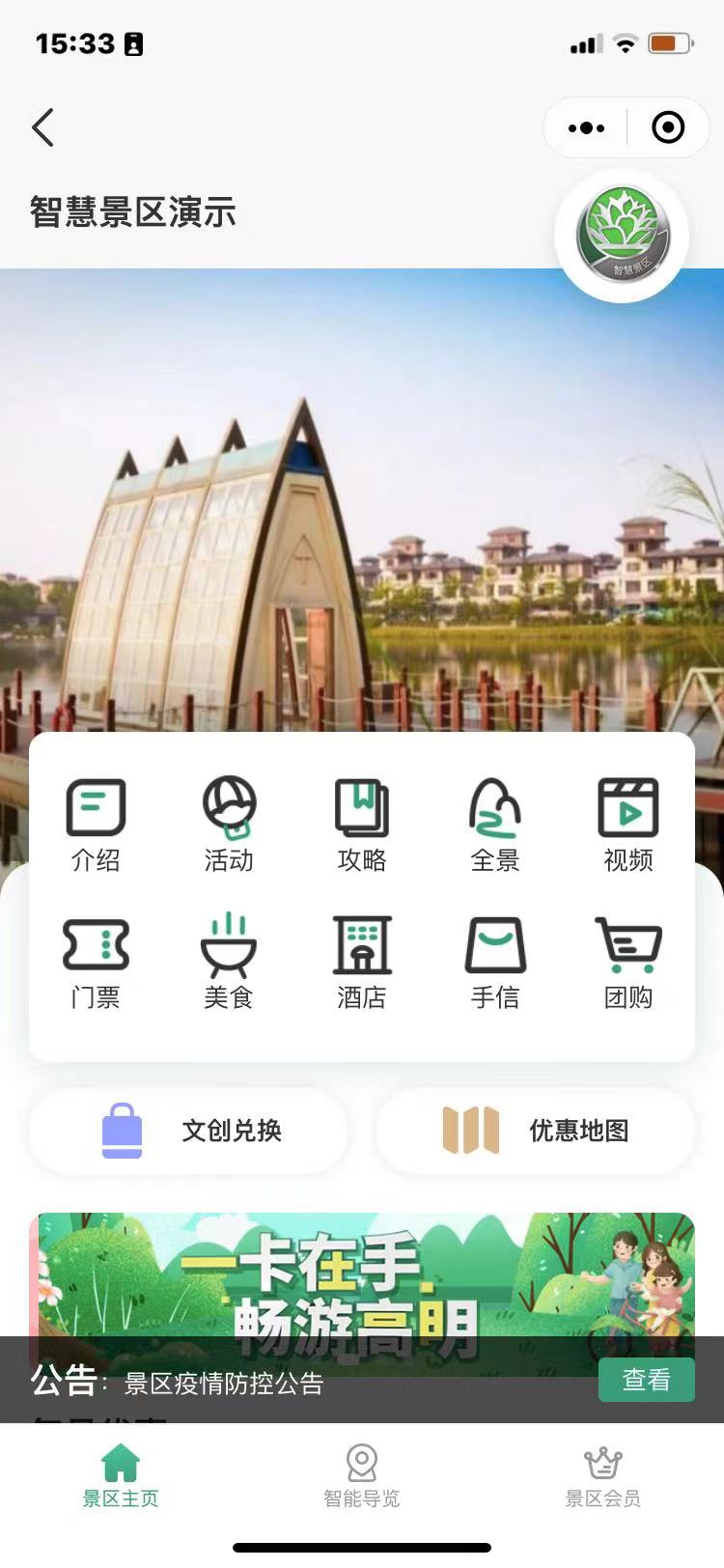Open the 介绍 introduction section
This screenshot has width=724, height=1568.
[x=96, y=824]
